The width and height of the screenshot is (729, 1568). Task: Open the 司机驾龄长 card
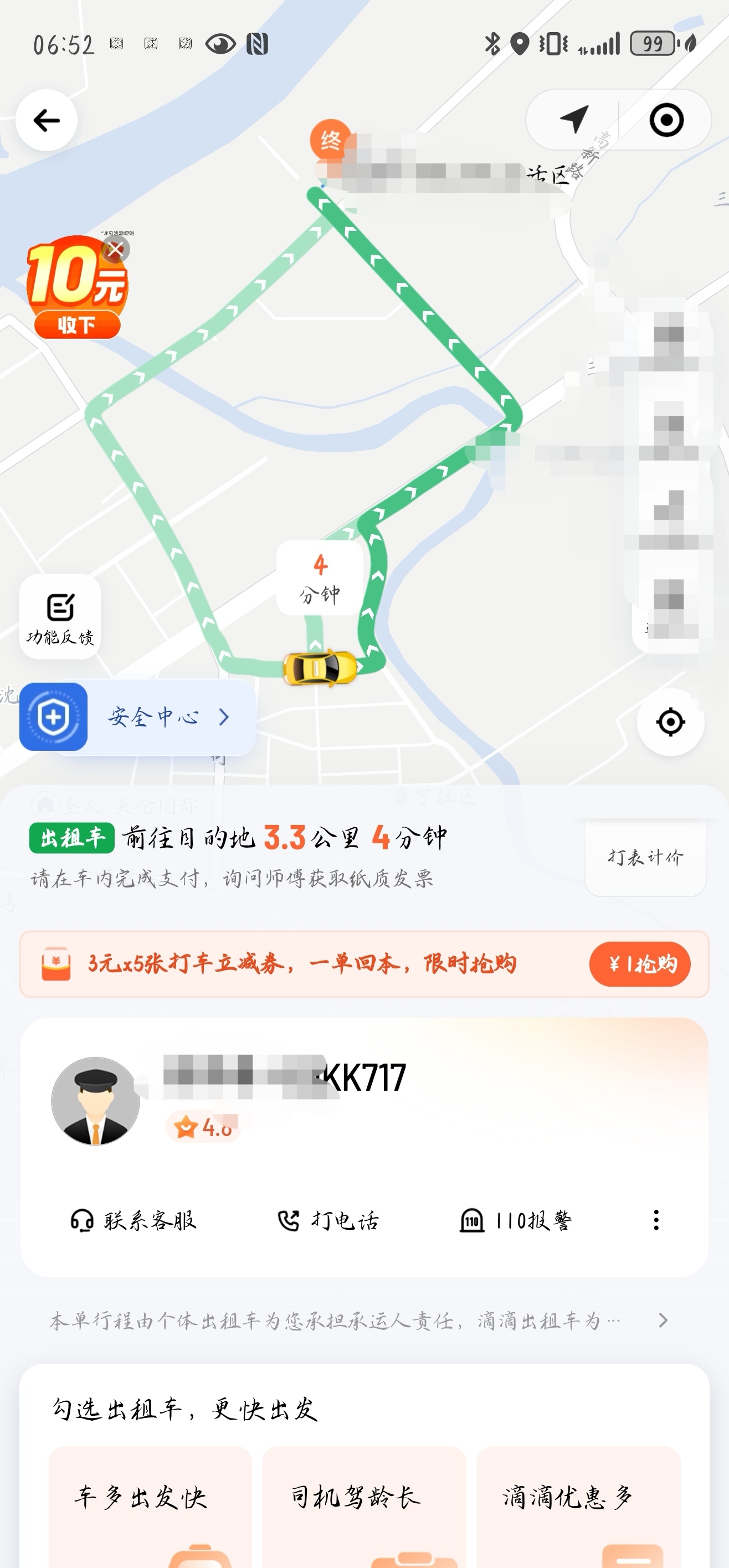click(x=363, y=1503)
